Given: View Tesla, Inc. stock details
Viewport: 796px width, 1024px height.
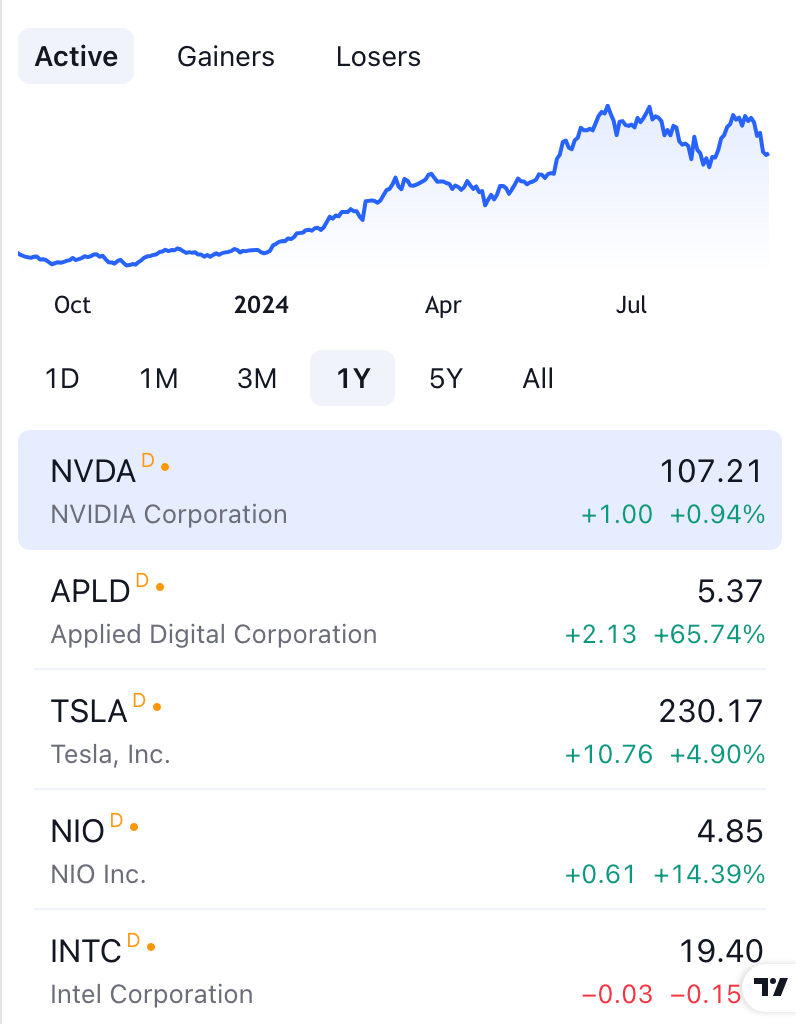Looking at the screenshot, I should tap(400, 730).
